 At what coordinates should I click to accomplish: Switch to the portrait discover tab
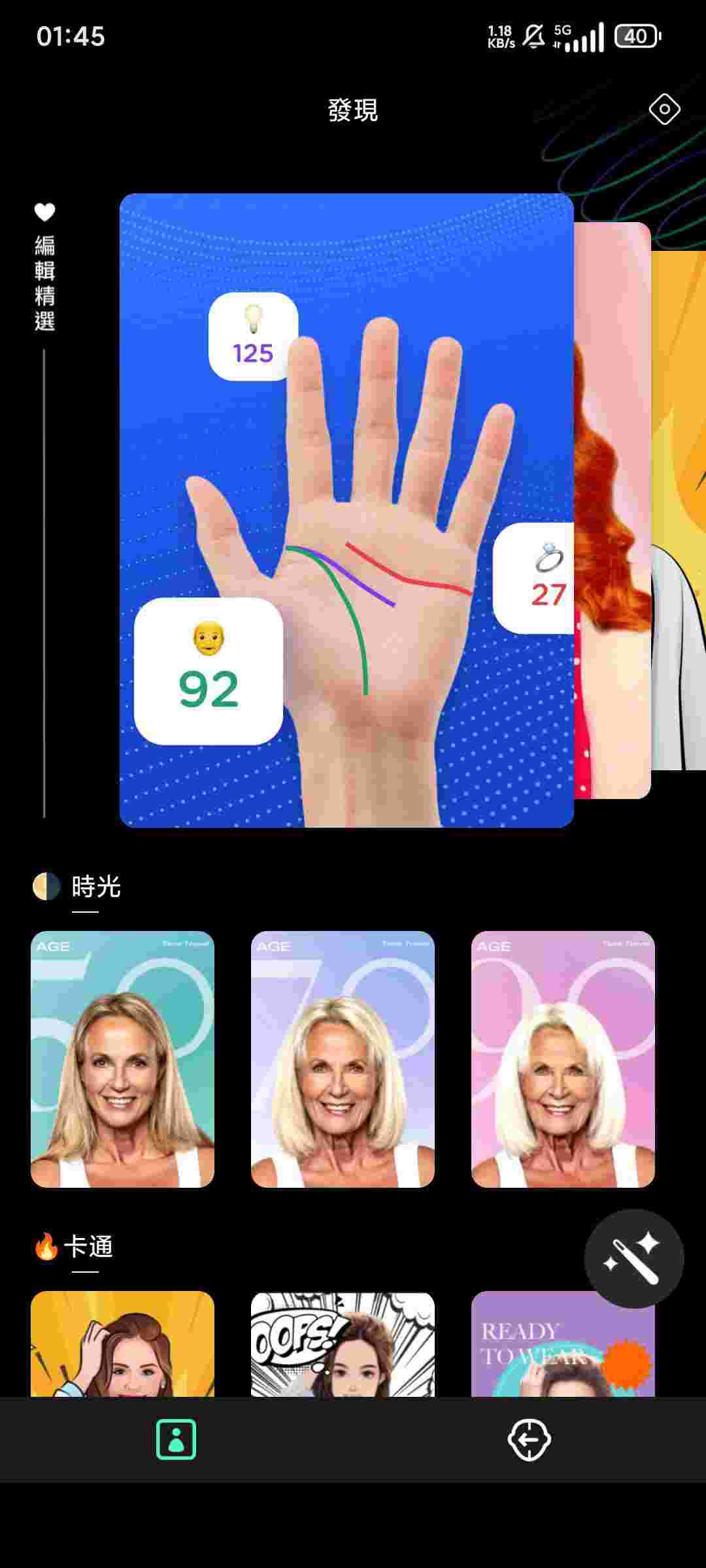click(176, 1439)
